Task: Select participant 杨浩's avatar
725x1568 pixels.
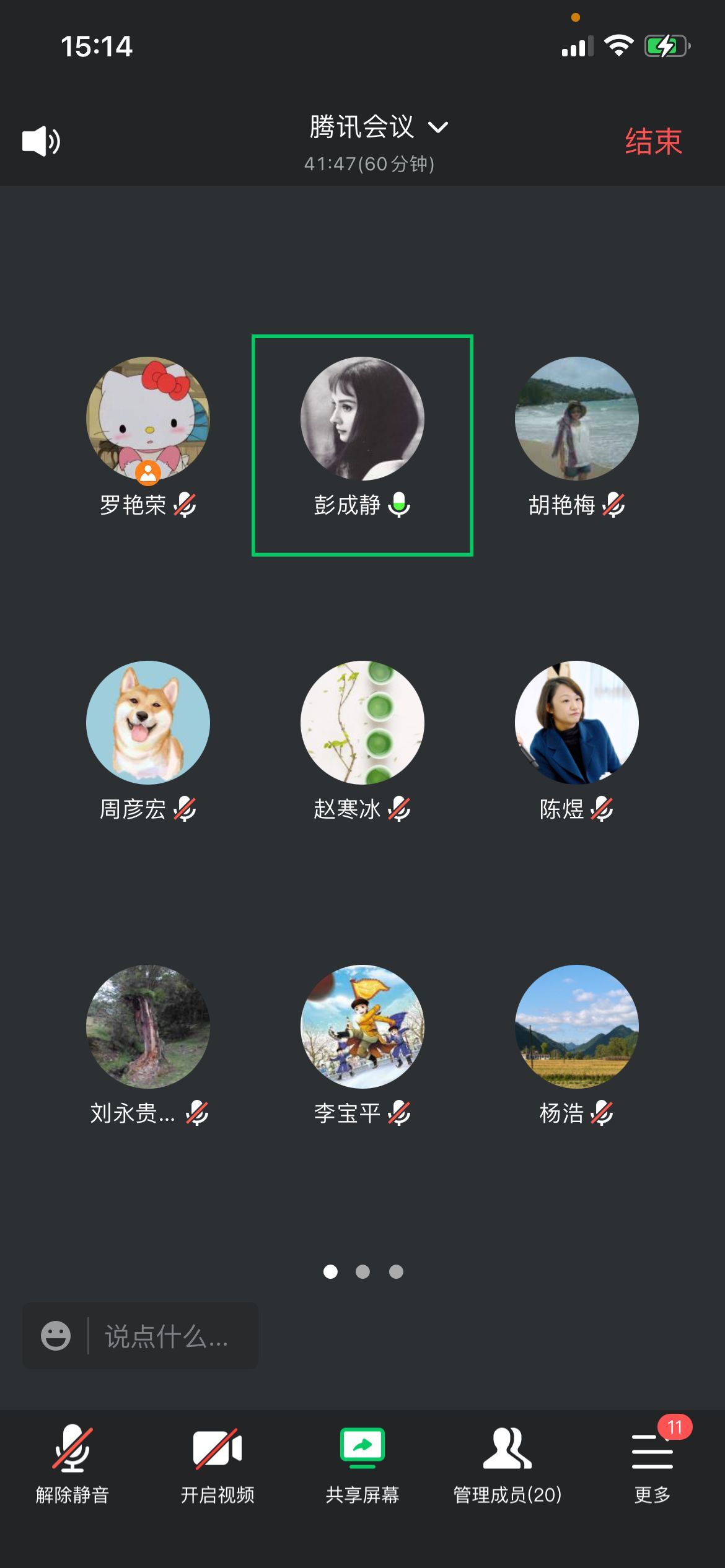Action: click(576, 1027)
